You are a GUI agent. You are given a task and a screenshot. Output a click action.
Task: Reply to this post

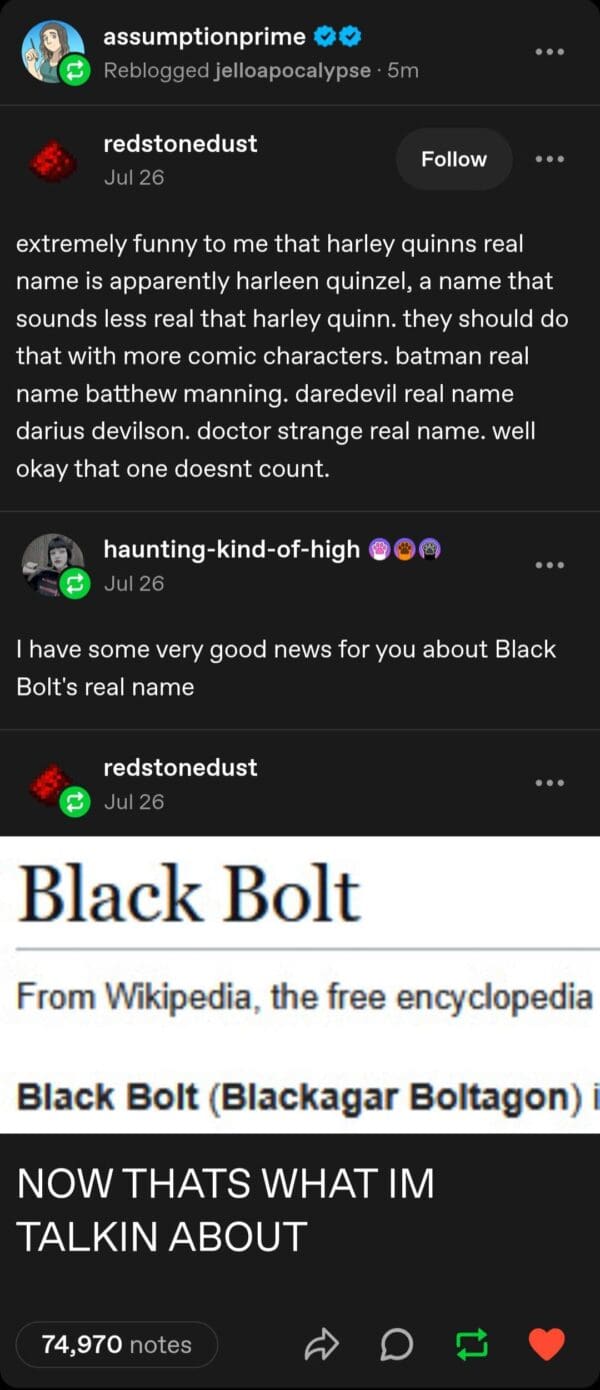(396, 1345)
